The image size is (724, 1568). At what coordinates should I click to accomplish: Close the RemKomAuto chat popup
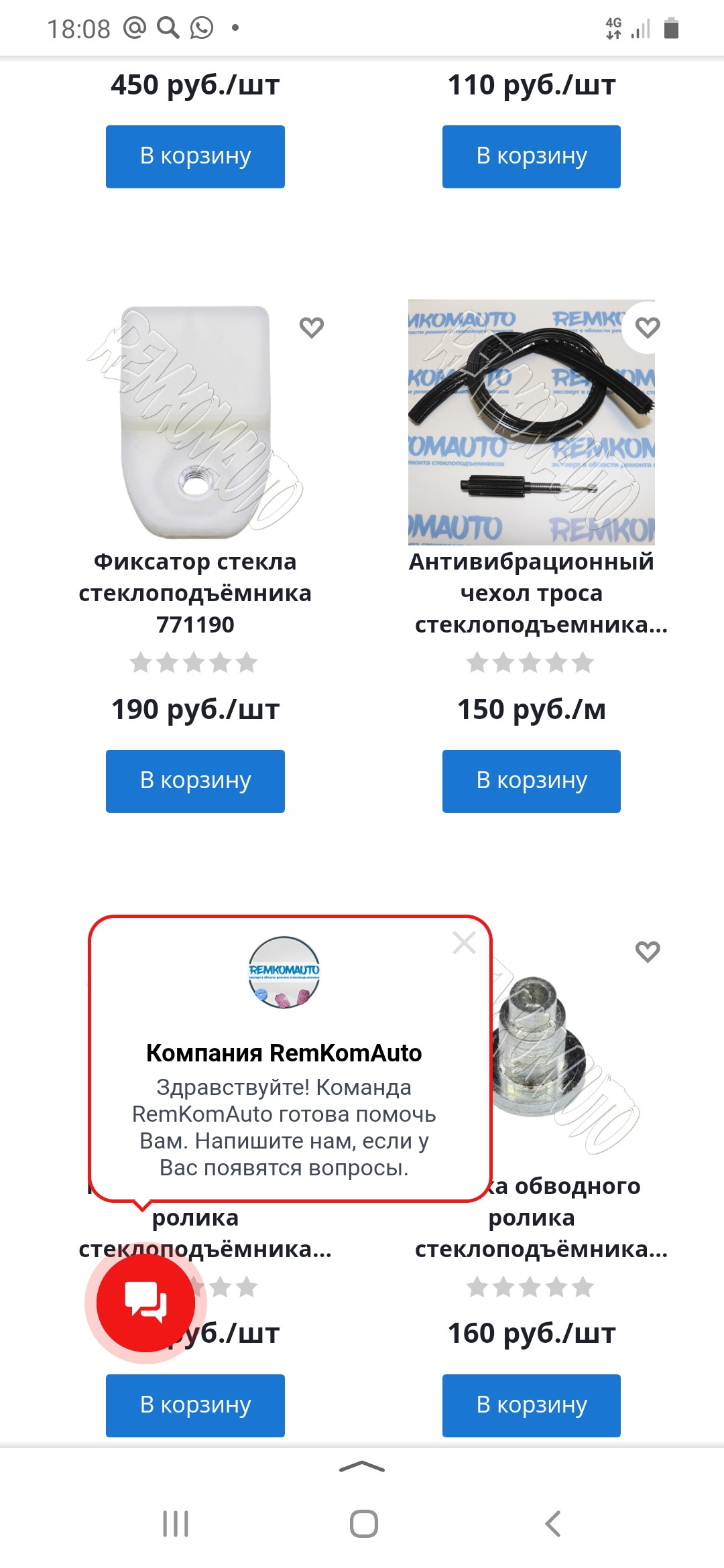(x=464, y=942)
